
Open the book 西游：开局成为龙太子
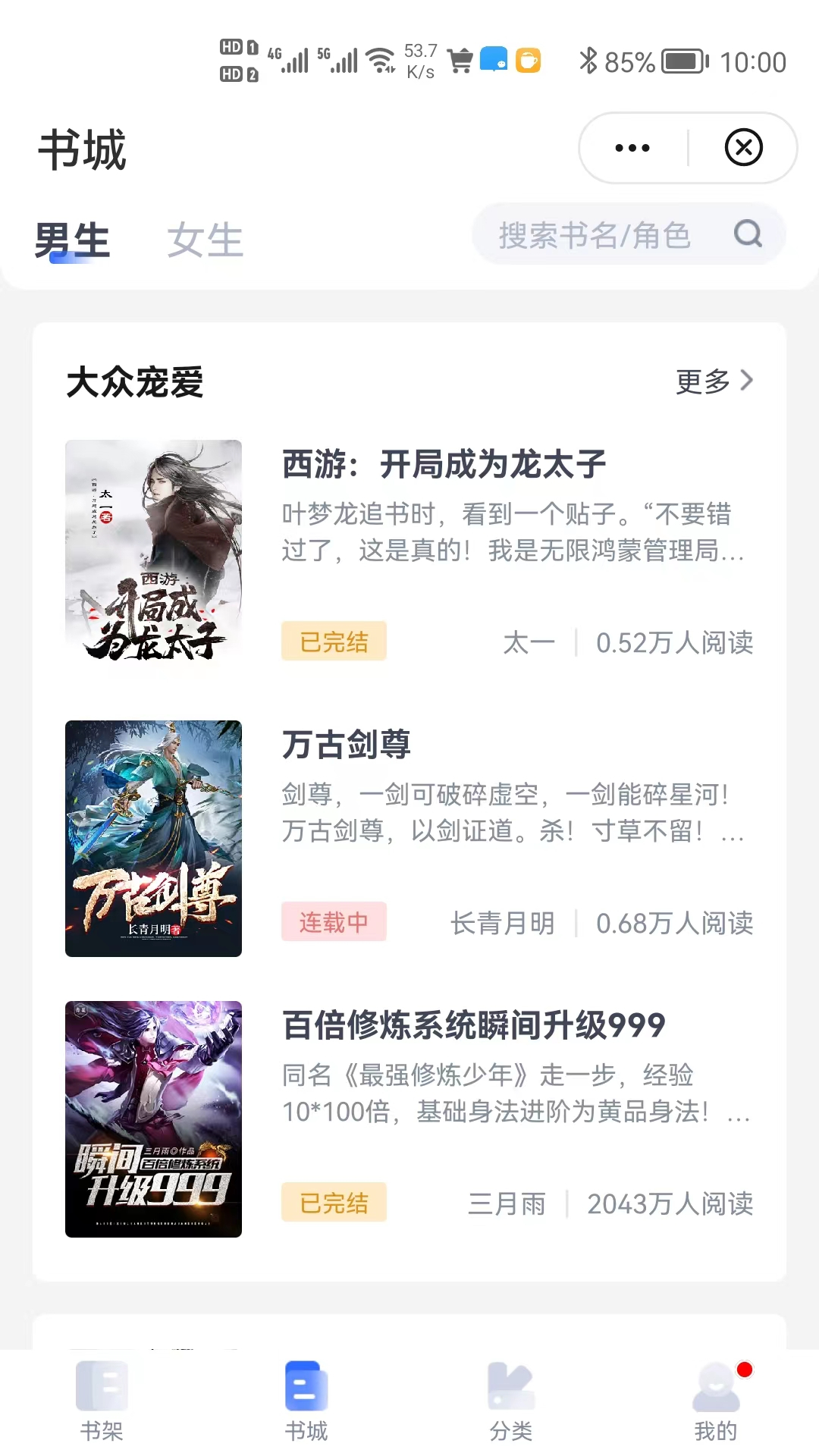click(409, 550)
